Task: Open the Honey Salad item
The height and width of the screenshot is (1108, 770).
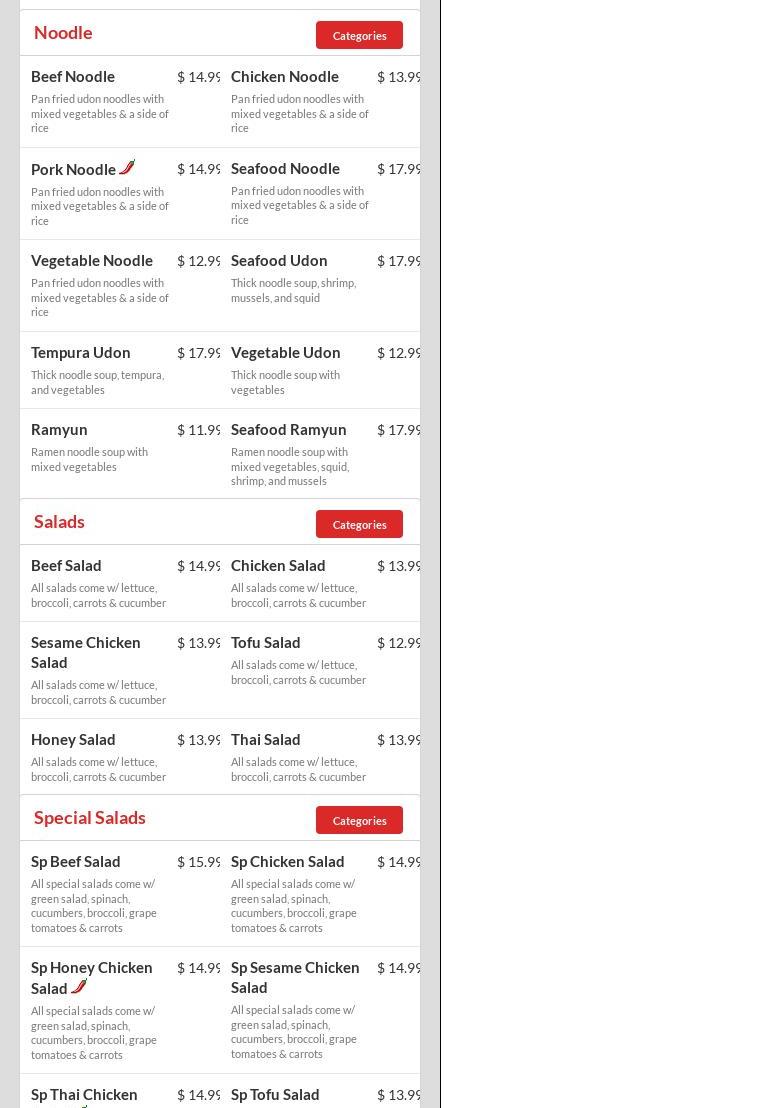Action: [73, 740]
